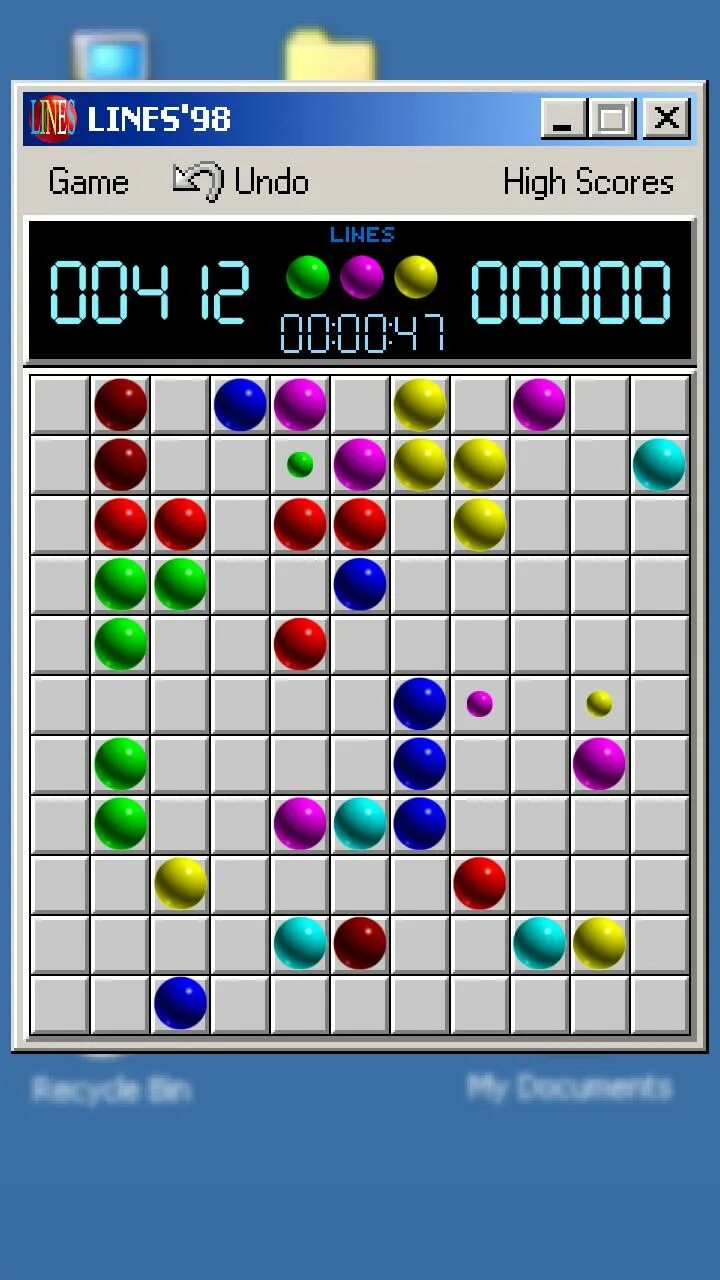The height and width of the screenshot is (1280, 720).
Task: Open the Game menu
Action: coord(88,182)
